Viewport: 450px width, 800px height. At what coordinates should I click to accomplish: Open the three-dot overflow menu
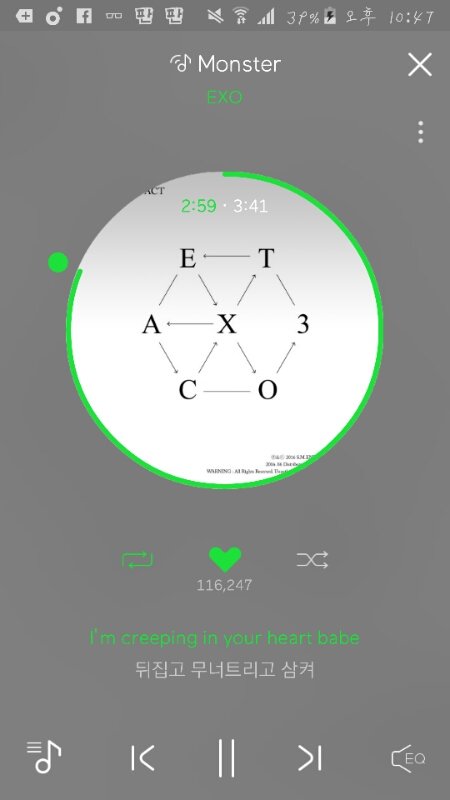[x=420, y=132]
